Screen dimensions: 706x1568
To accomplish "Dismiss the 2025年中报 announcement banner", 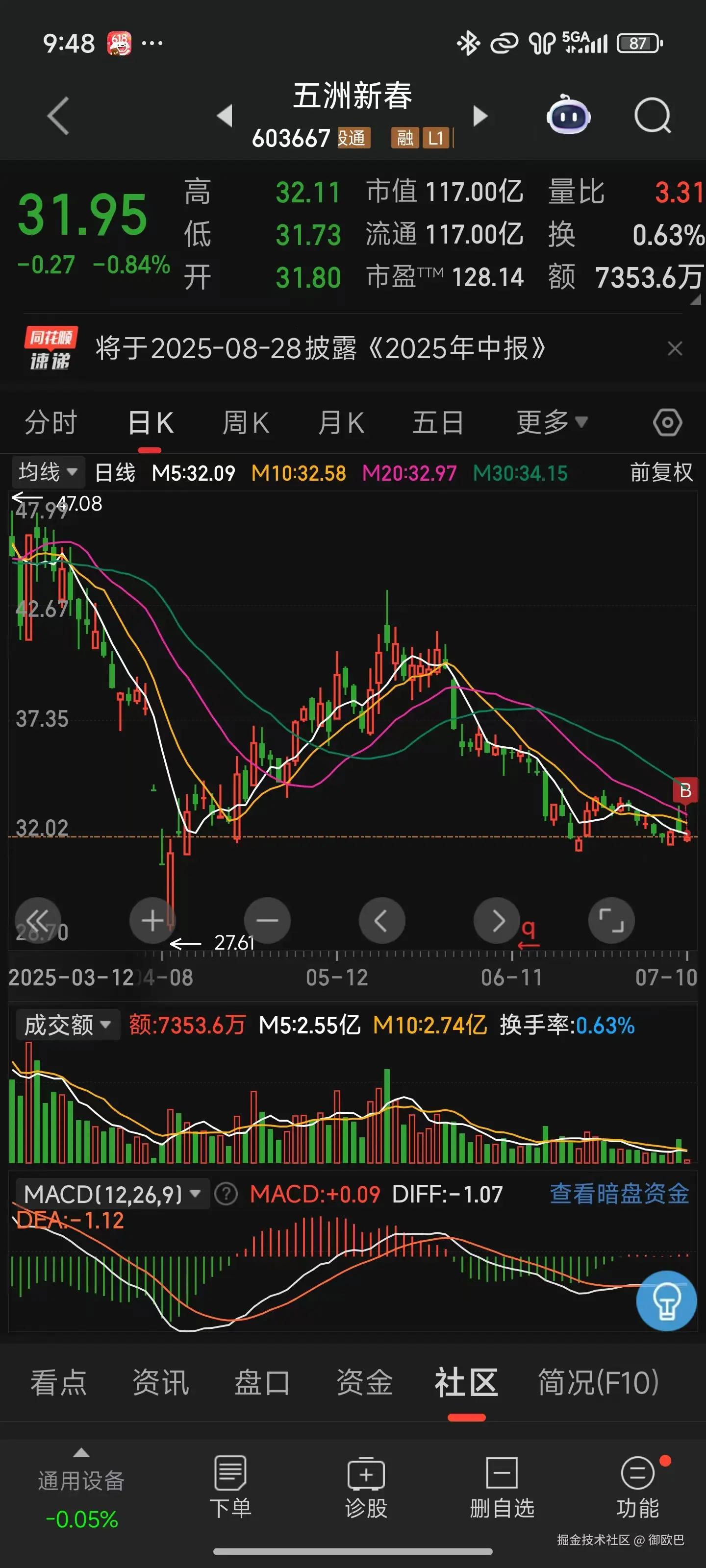I will coord(675,348).
